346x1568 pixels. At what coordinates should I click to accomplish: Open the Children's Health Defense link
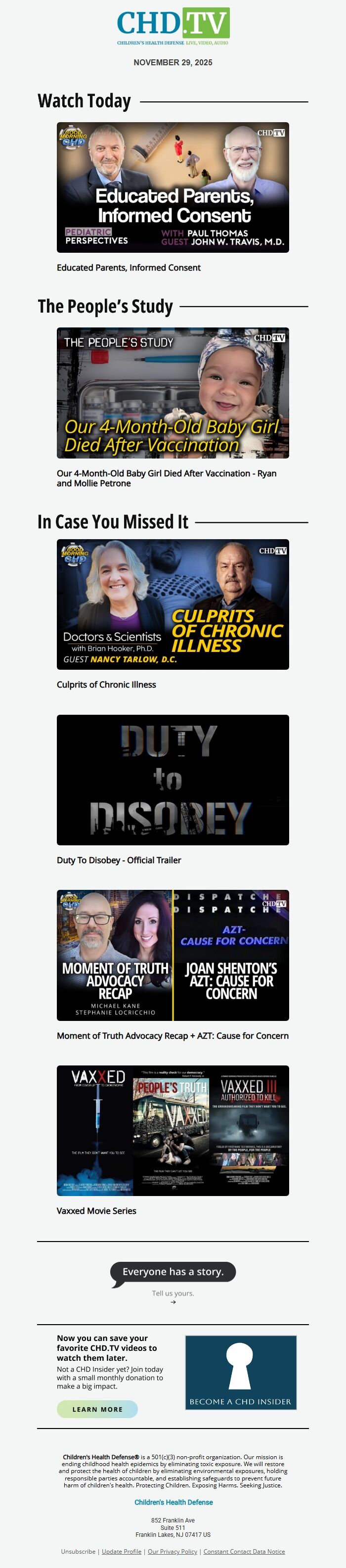[x=173, y=1502]
